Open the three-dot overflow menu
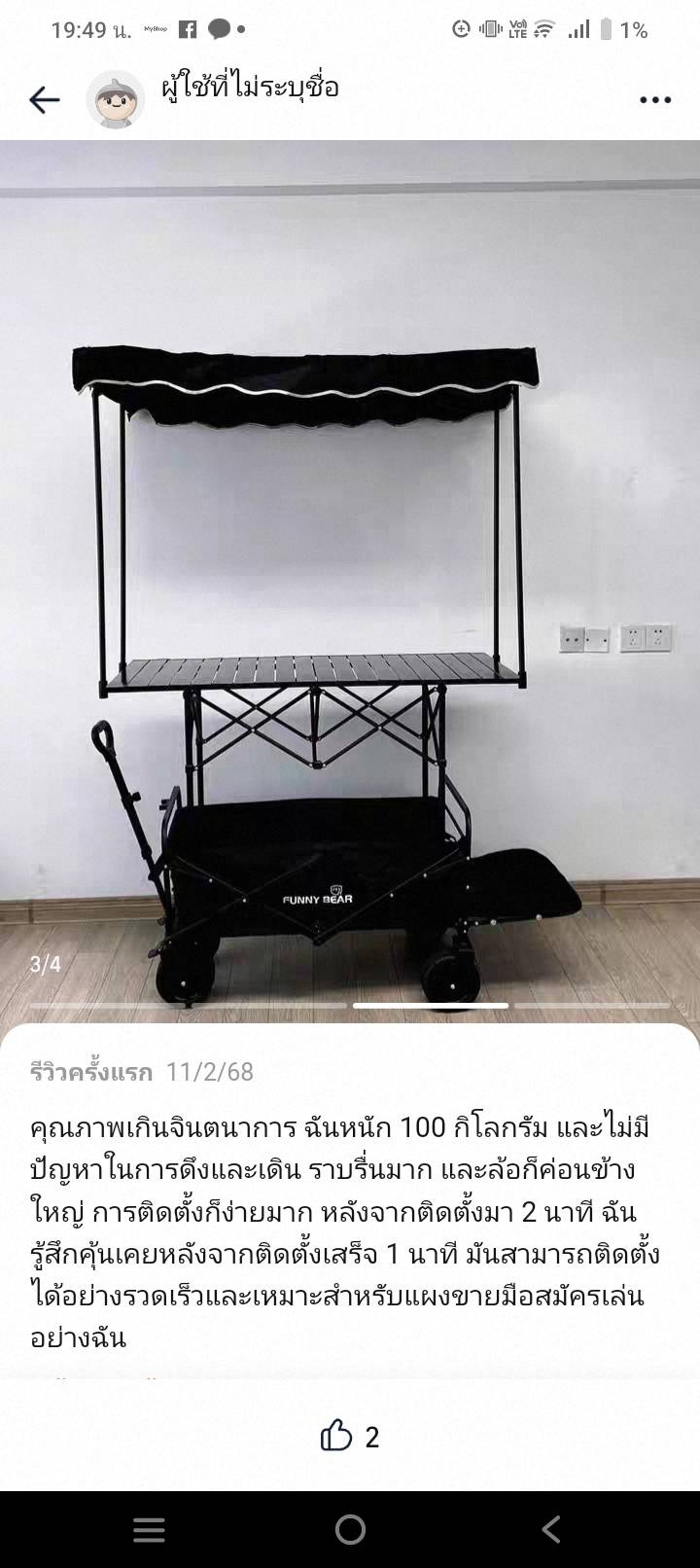 pos(654,99)
